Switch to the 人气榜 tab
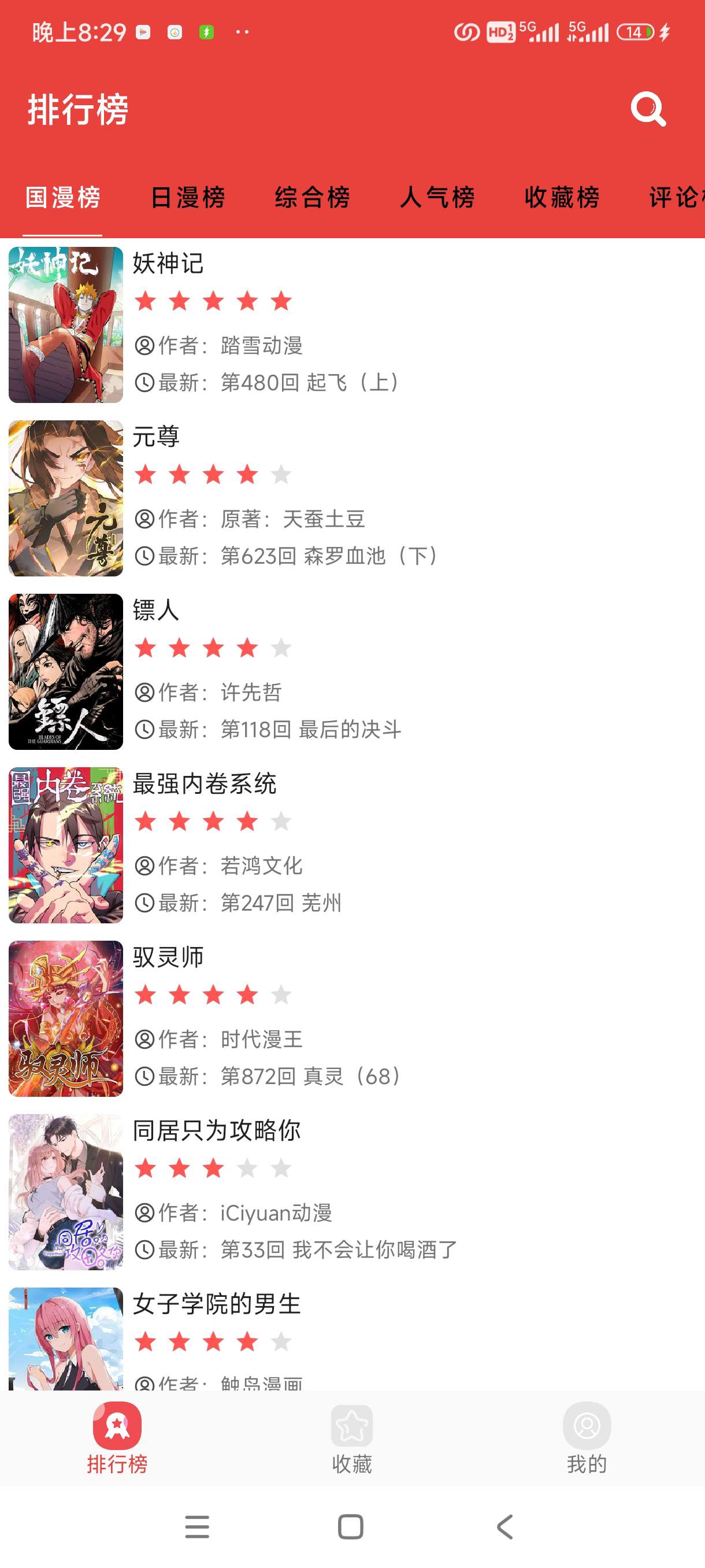705x1568 pixels. (x=437, y=197)
